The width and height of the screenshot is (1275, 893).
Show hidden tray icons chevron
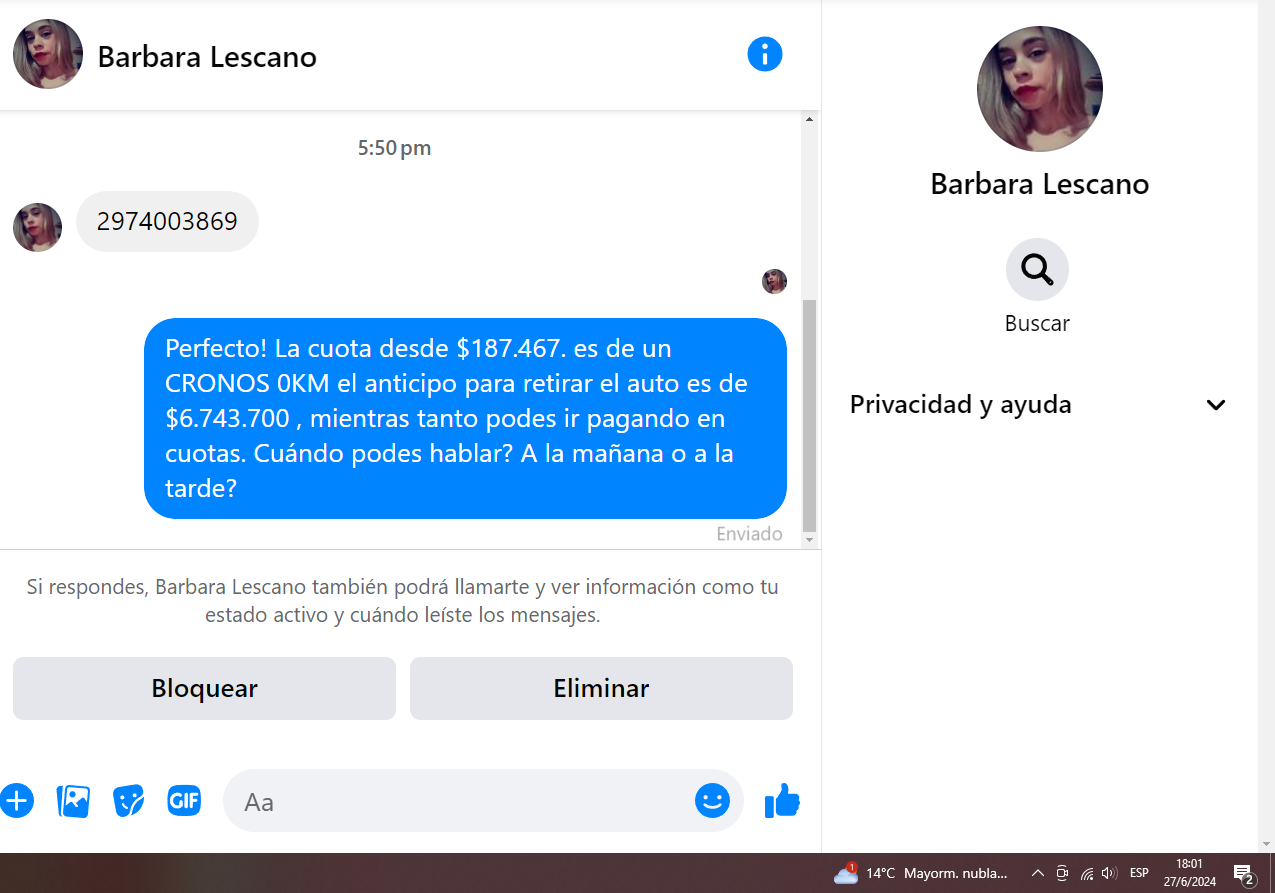tap(1037, 873)
